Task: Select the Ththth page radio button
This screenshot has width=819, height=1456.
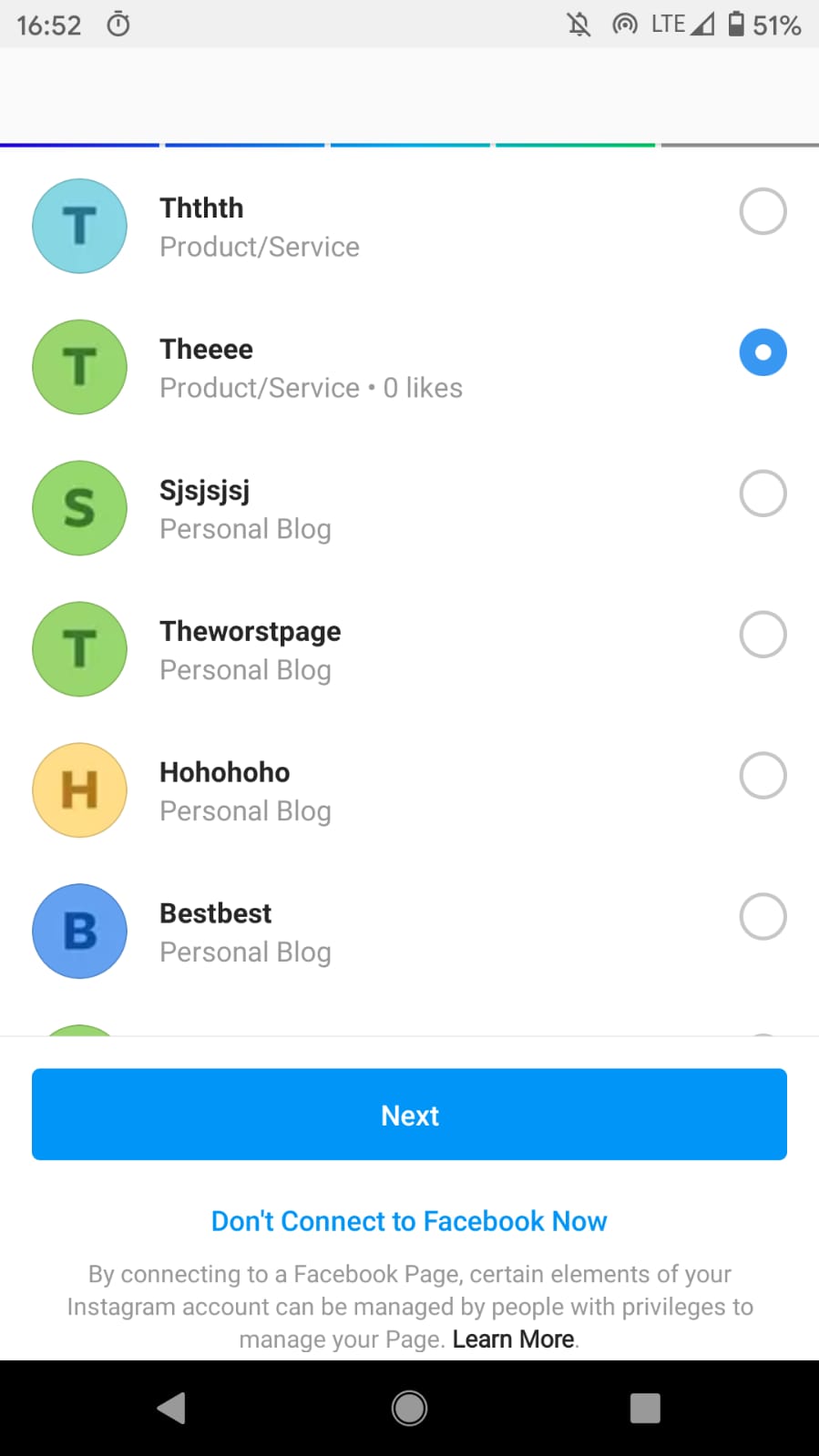Action: click(x=763, y=211)
